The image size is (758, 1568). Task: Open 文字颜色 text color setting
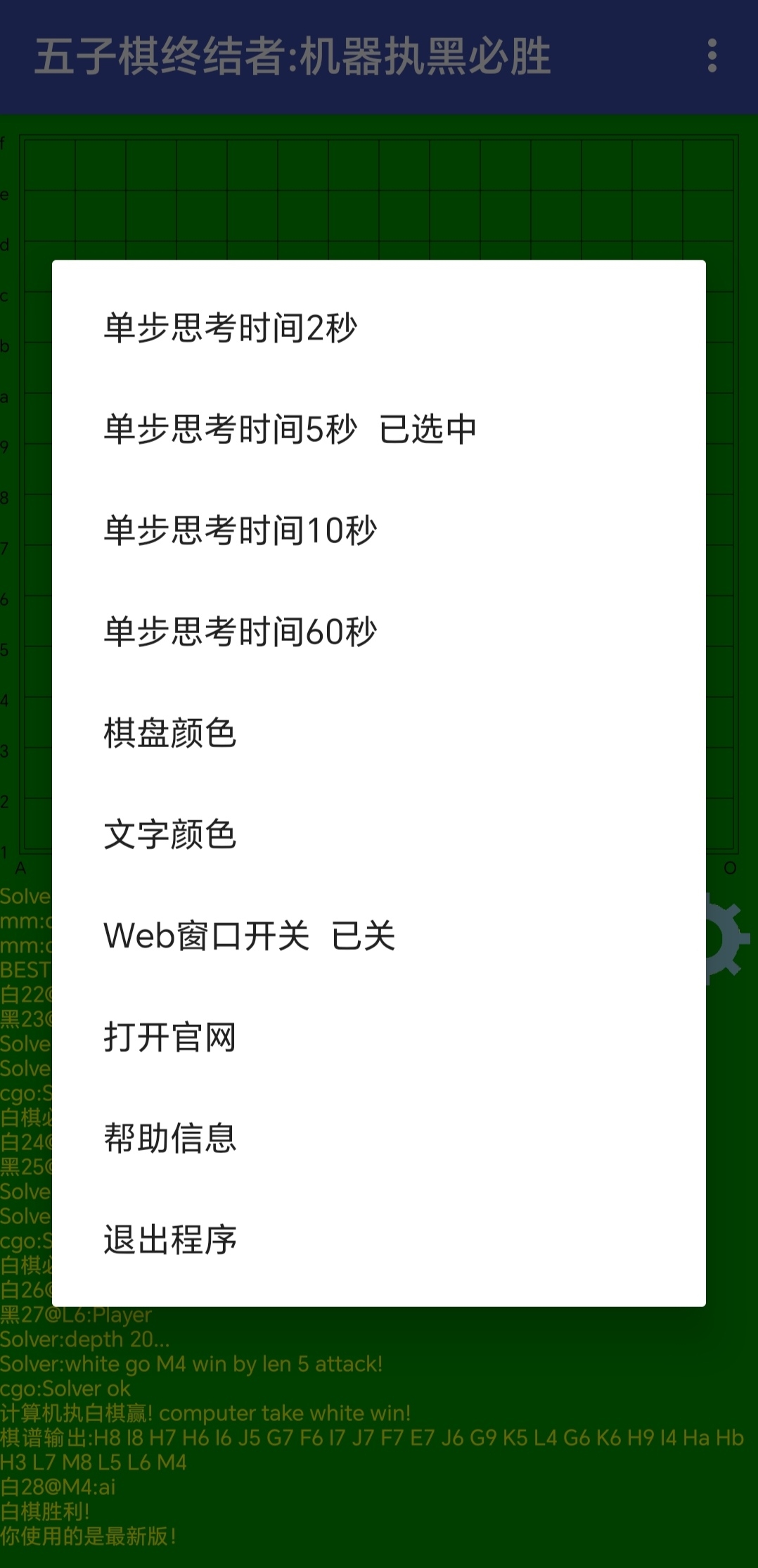(x=379, y=834)
